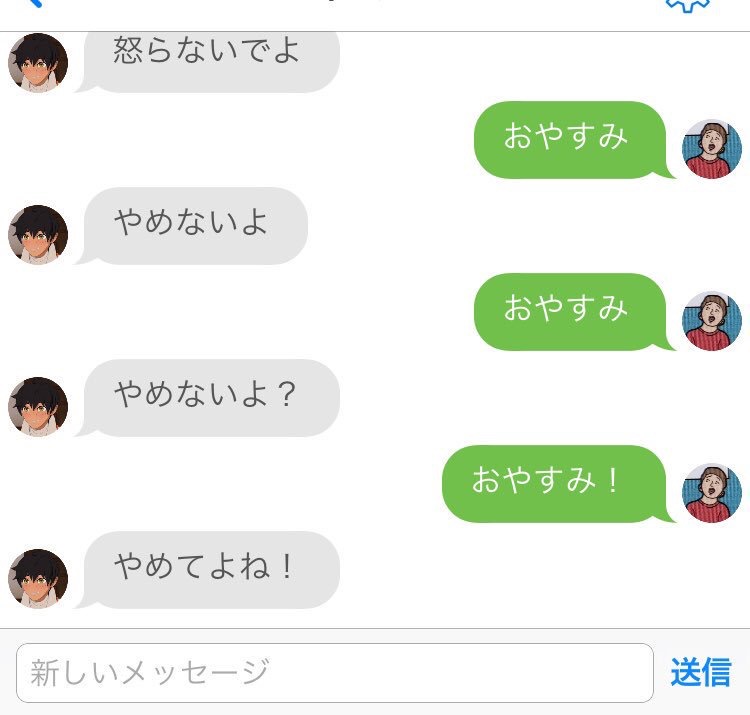Open the chat settings gear icon
The image size is (750, 715).
click(x=687, y=5)
